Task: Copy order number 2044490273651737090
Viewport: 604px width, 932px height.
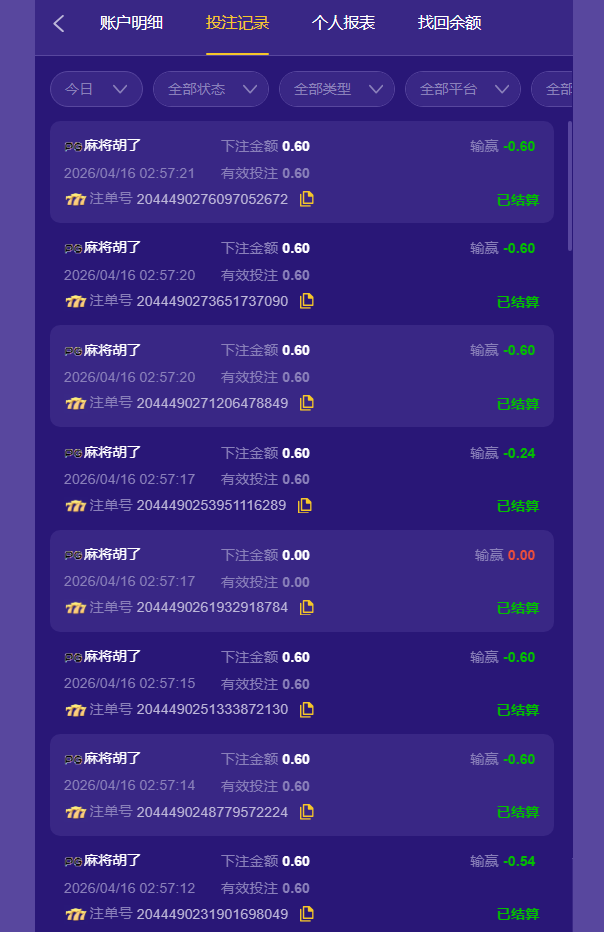Action: point(307,301)
